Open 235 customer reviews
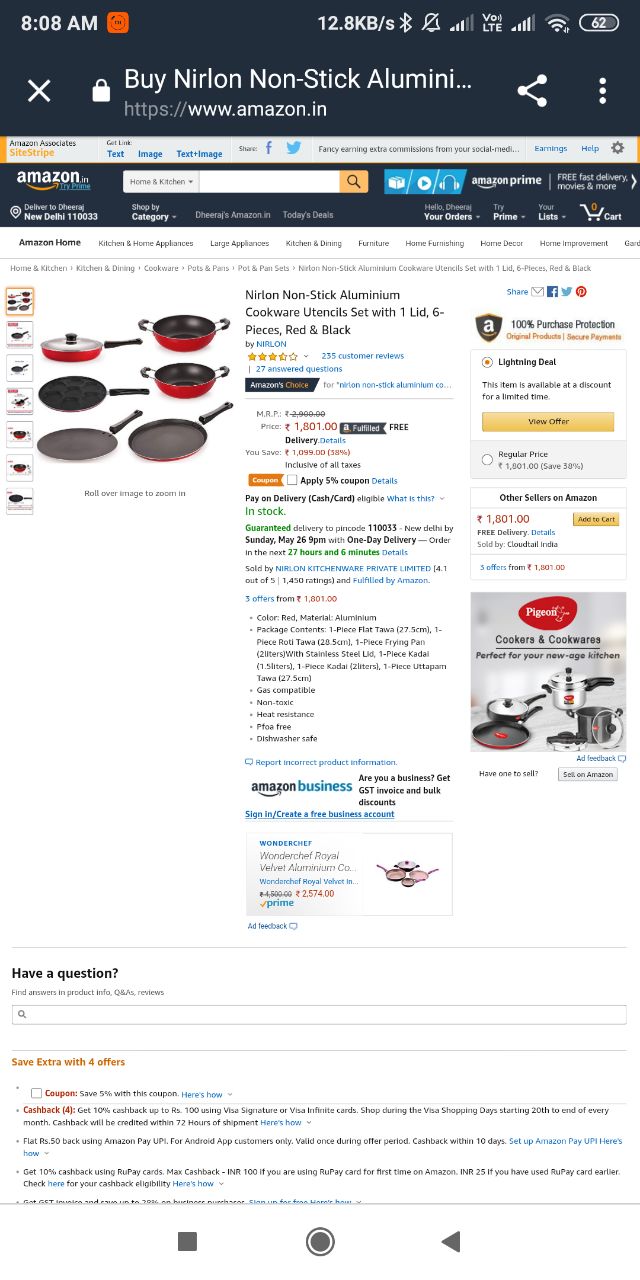 pos(362,355)
